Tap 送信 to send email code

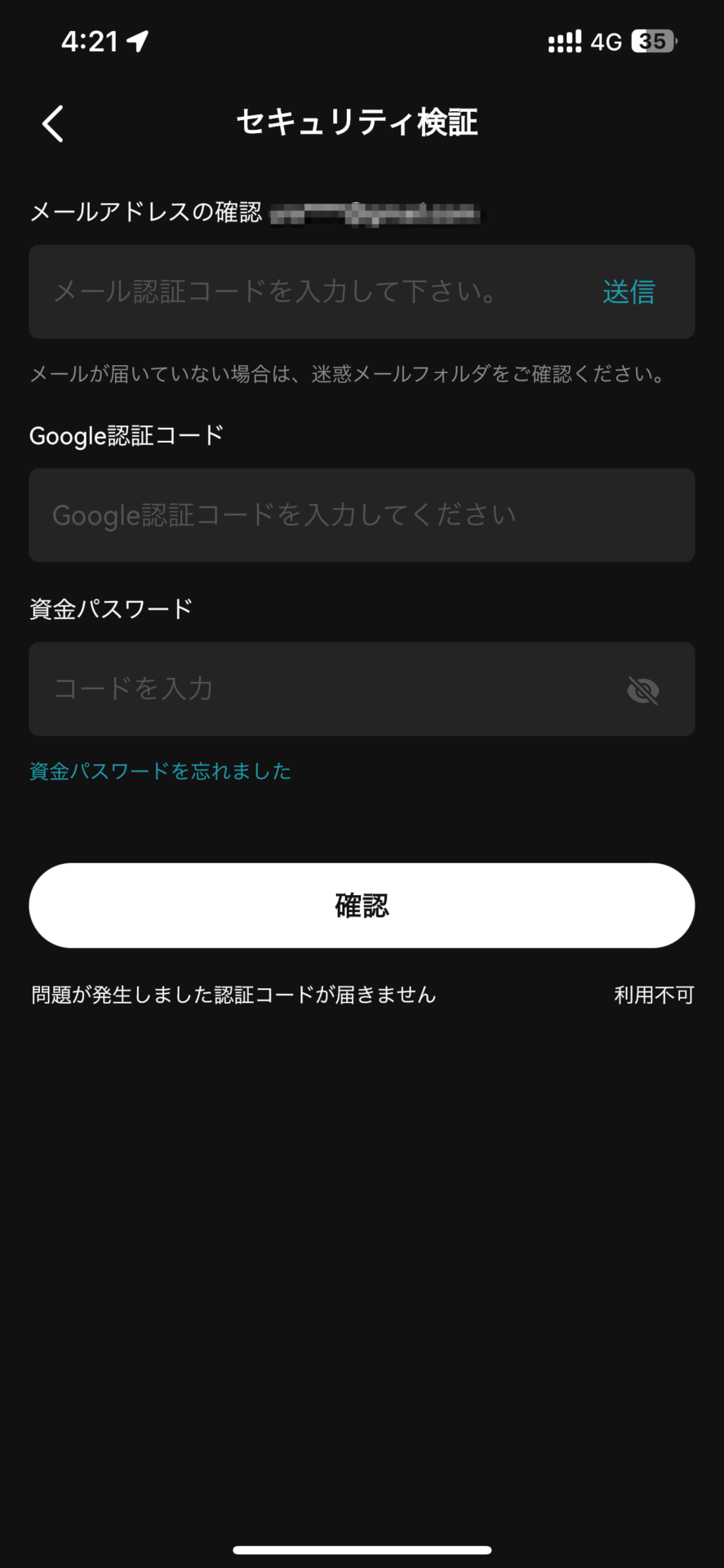629,292
